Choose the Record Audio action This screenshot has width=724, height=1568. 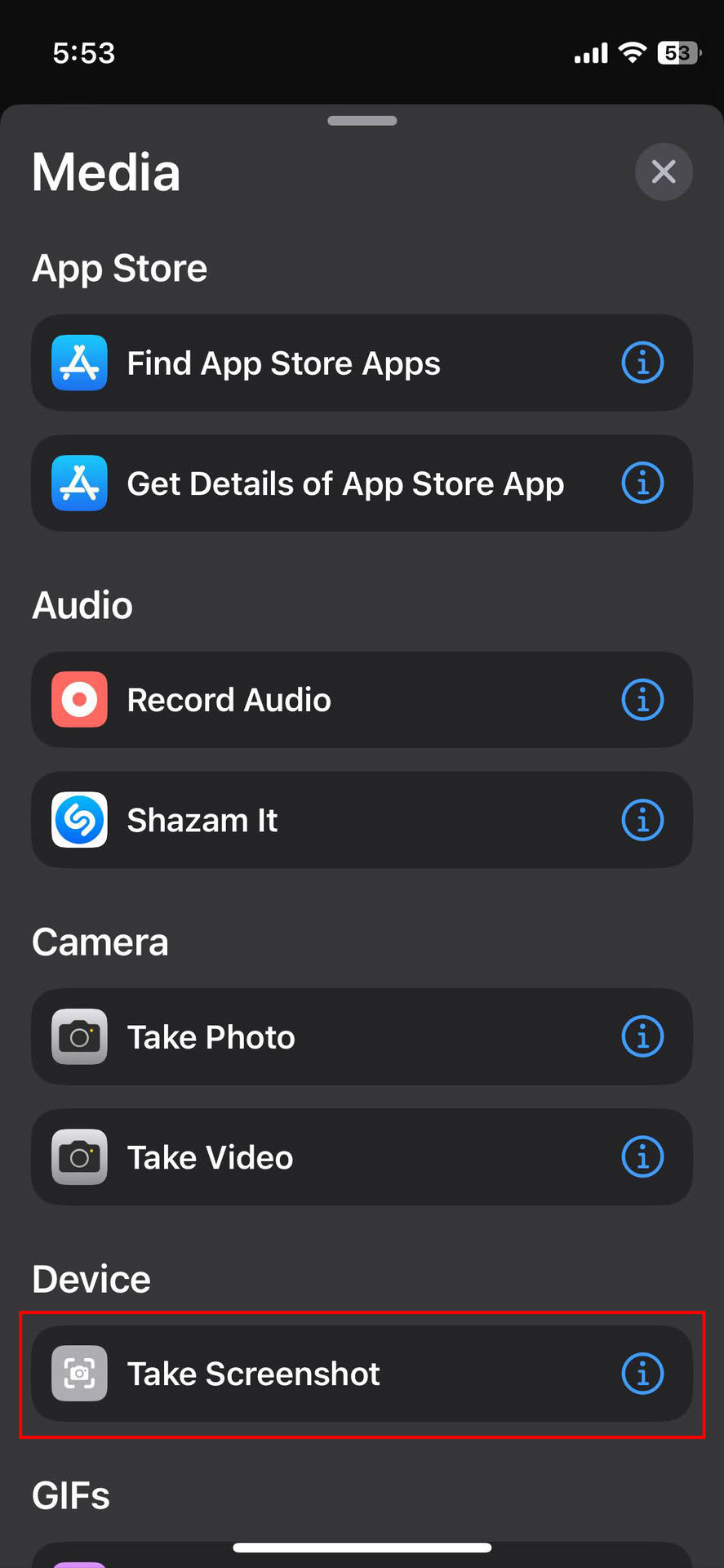pyautogui.click(x=229, y=700)
